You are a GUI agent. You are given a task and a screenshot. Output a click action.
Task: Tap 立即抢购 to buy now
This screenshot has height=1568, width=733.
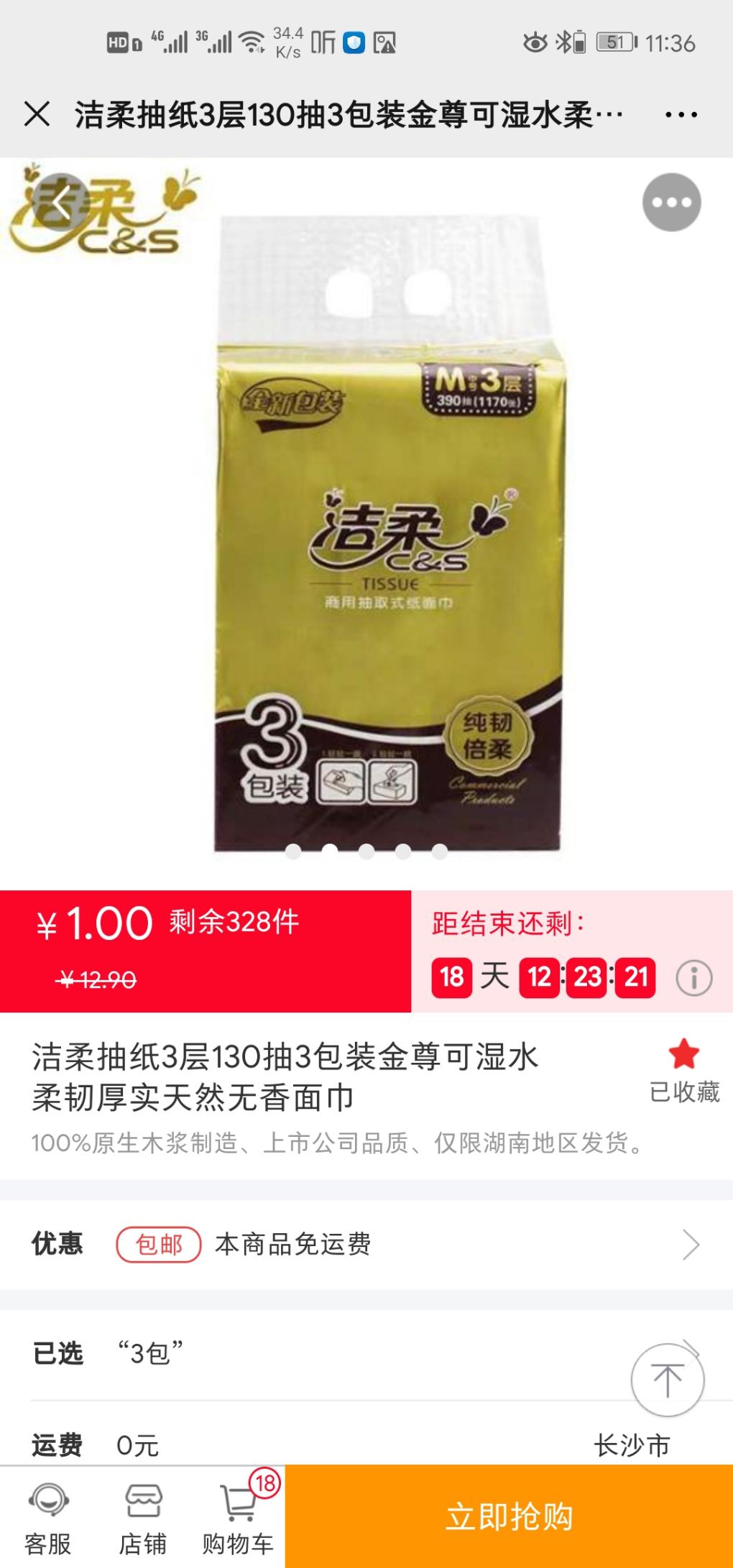[x=509, y=1517]
